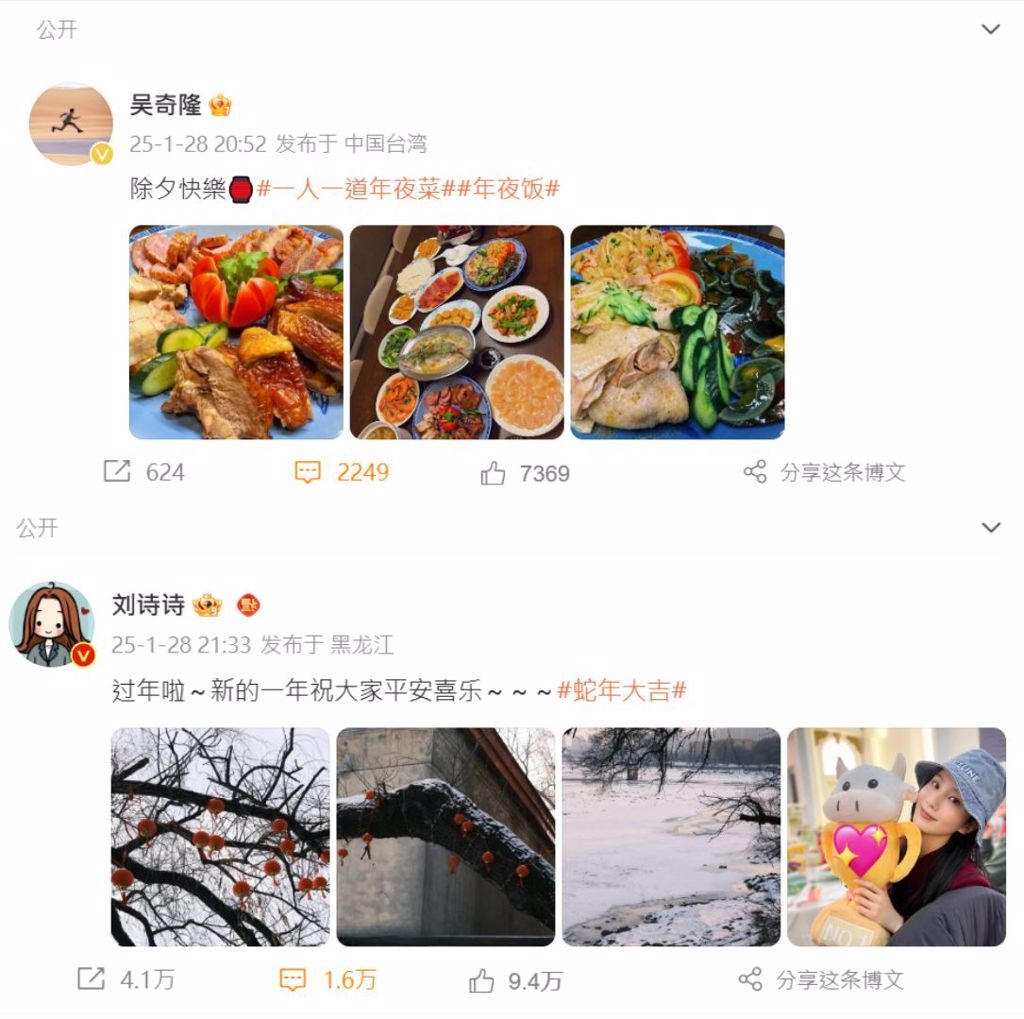Open hashtag #蛇年大吉#
The image size is (1024, 1019).
pos(621,690)
